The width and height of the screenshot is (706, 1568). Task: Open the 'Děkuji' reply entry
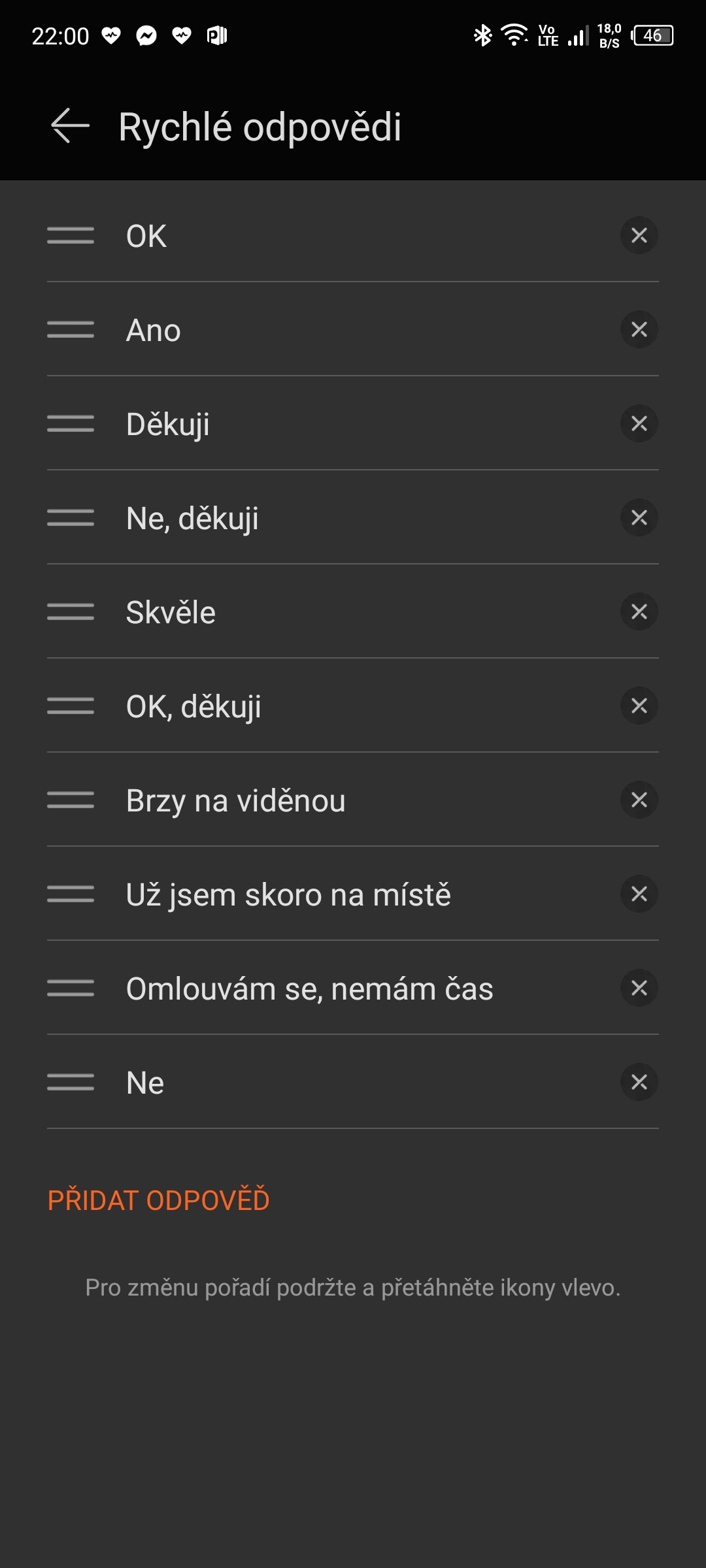pyautogui.click(x=168, y=425)
